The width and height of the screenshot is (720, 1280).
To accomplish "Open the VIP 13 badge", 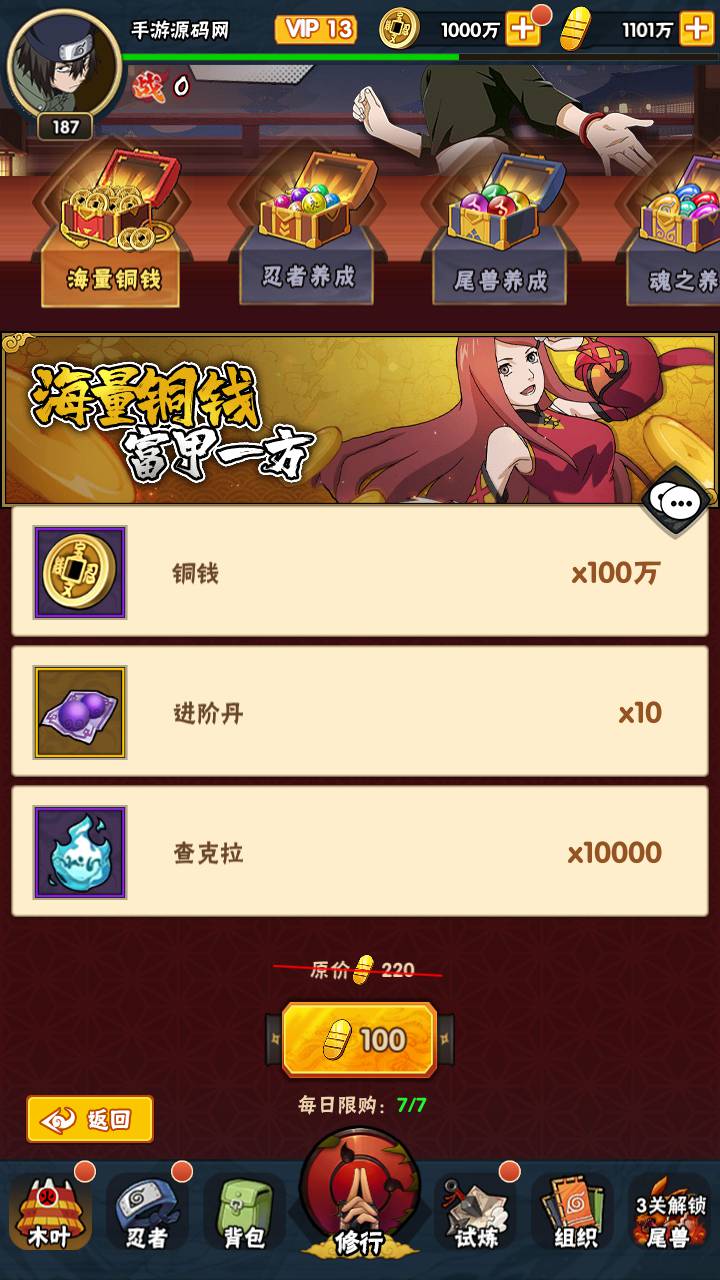I will click(x=316, y=29).
